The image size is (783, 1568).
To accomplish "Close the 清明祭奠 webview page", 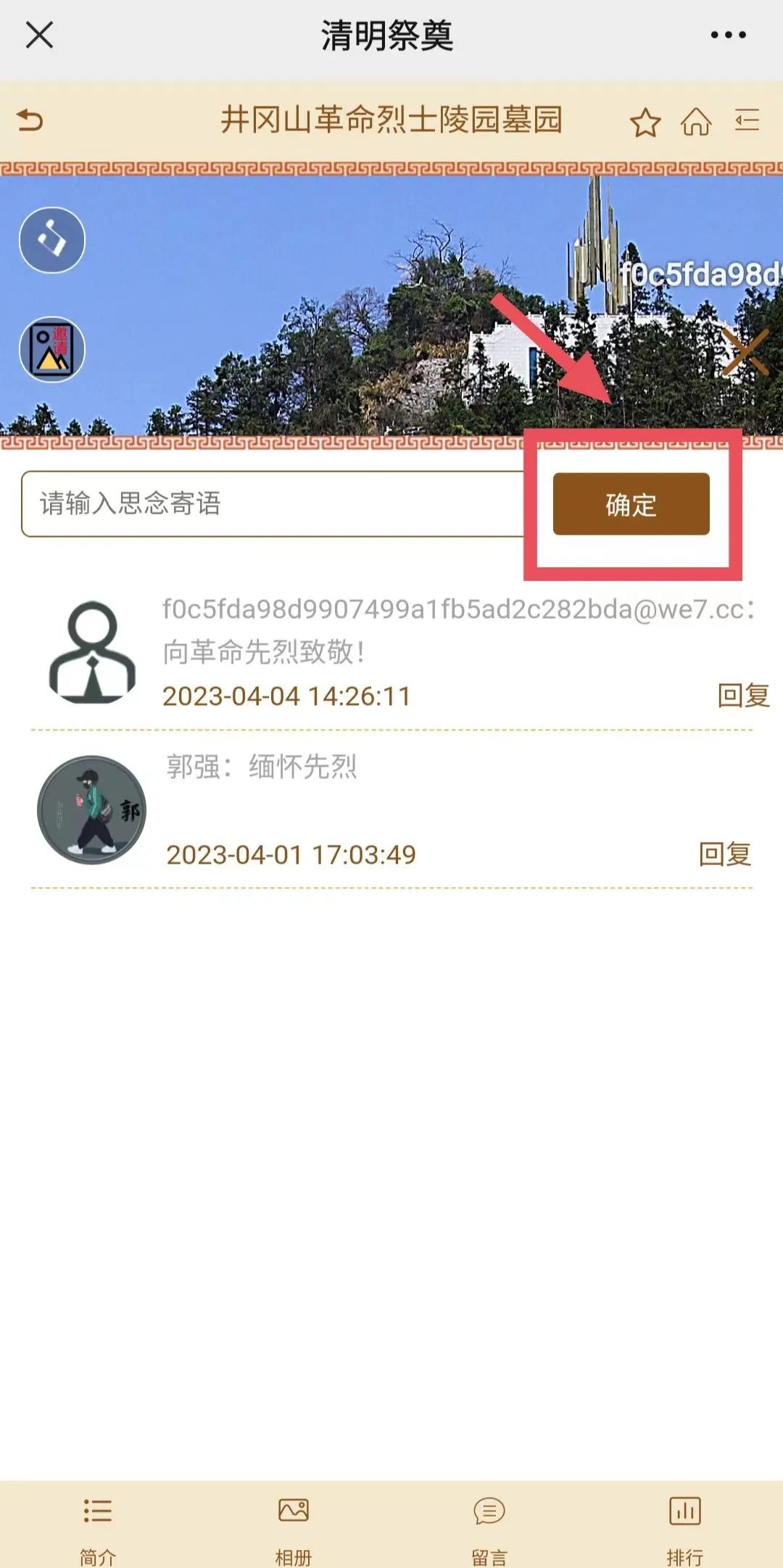I will coord(39,35).
